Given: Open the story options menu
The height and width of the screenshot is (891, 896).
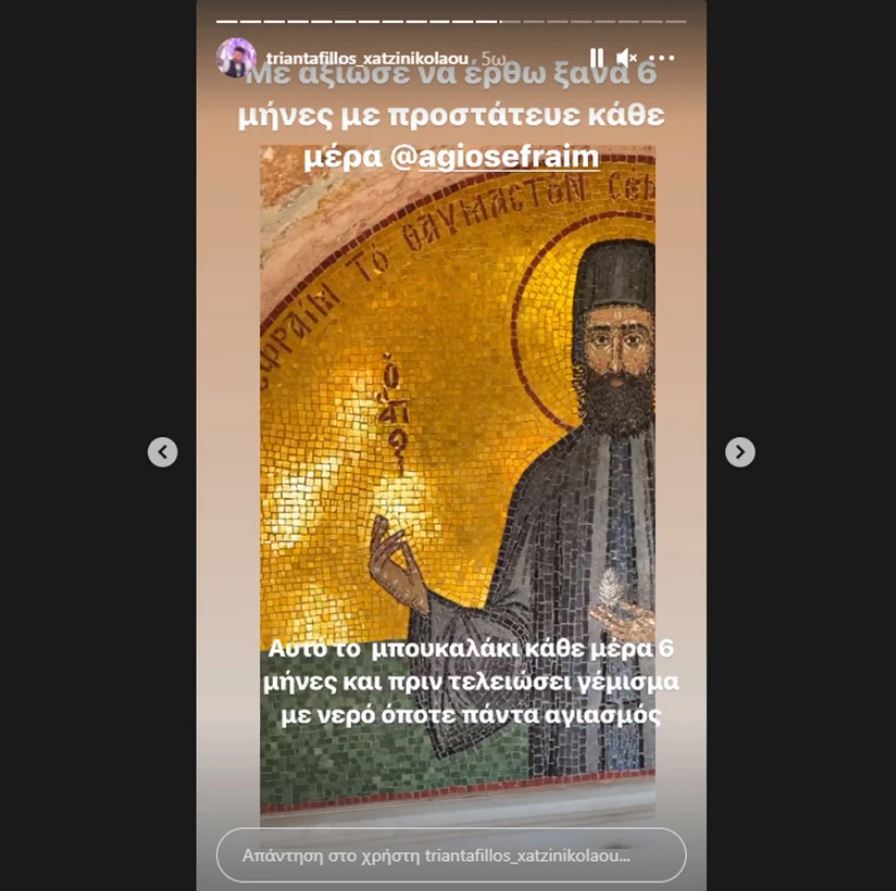Looking at the screenshot, I should [x=662, y=58].
